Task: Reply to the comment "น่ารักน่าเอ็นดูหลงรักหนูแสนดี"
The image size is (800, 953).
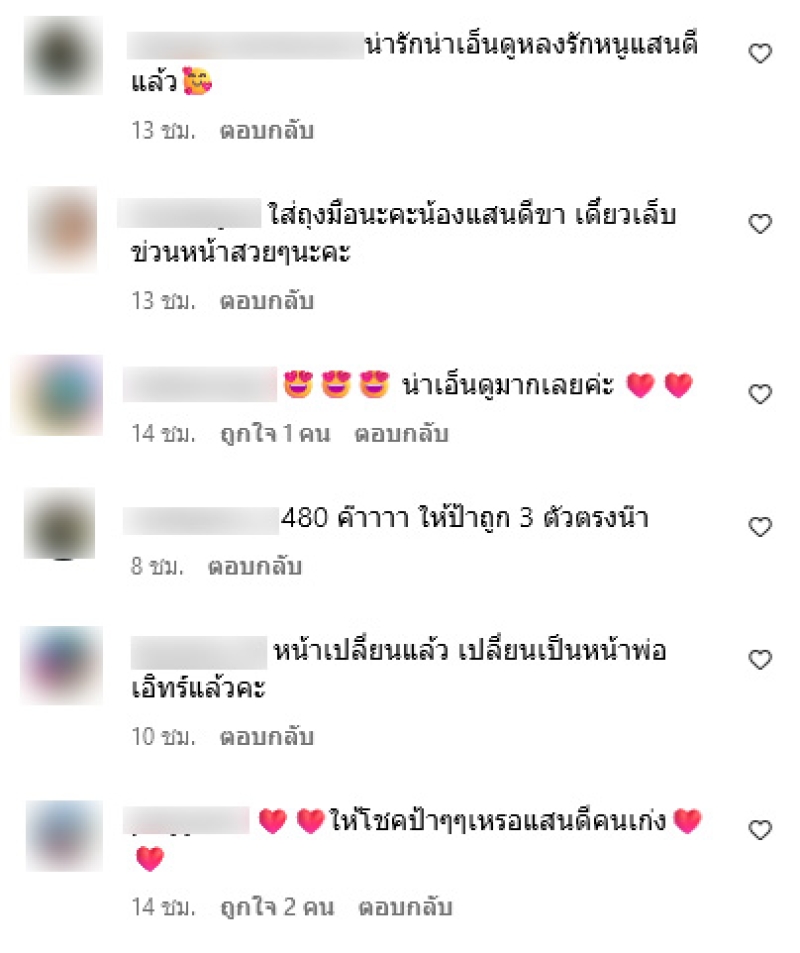Action: [x=266, y=131]
